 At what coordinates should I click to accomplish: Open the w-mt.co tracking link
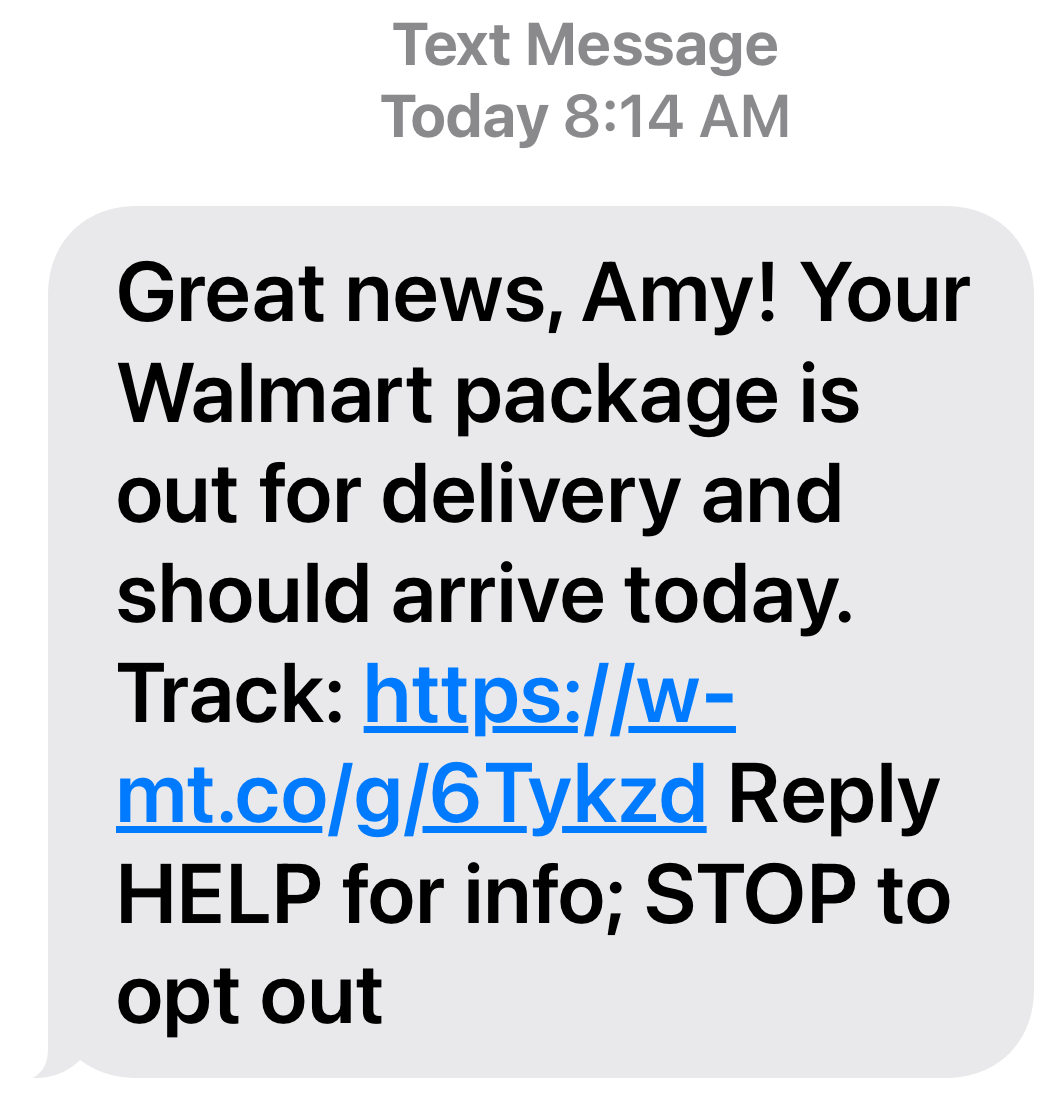411,797
